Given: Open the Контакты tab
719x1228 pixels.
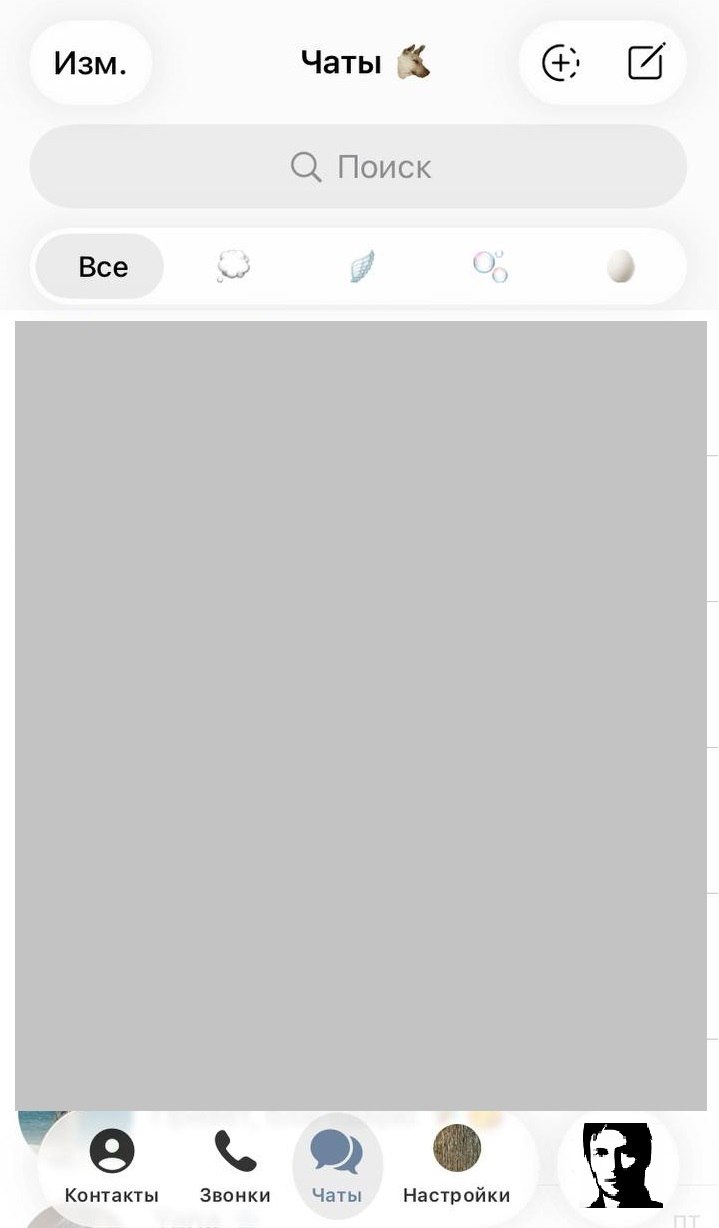Looking at the screenshot, I should tap(111, 1166).
